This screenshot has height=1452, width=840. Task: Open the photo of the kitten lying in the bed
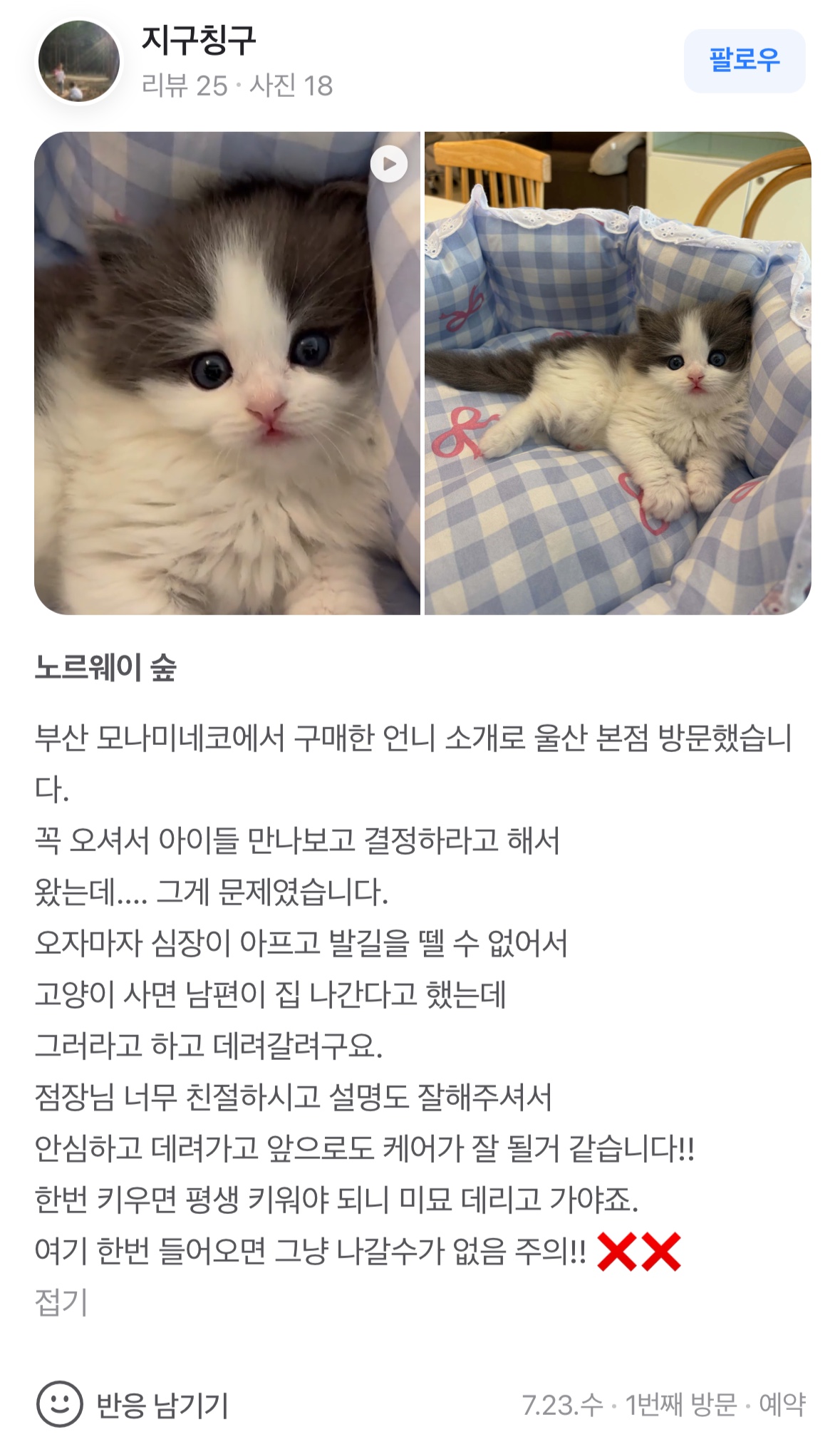pos(618,373)
